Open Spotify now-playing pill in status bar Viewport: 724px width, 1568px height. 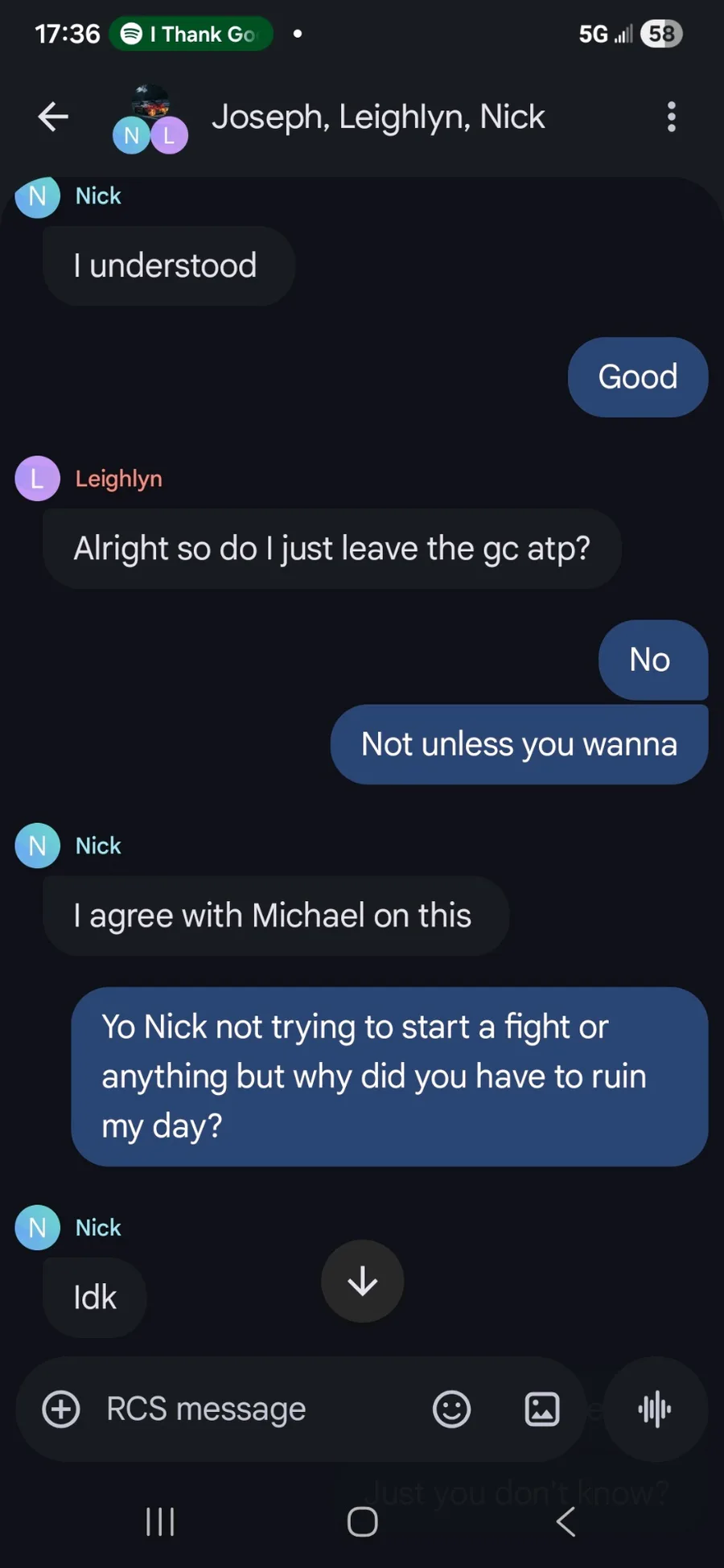tap(191, 34)
